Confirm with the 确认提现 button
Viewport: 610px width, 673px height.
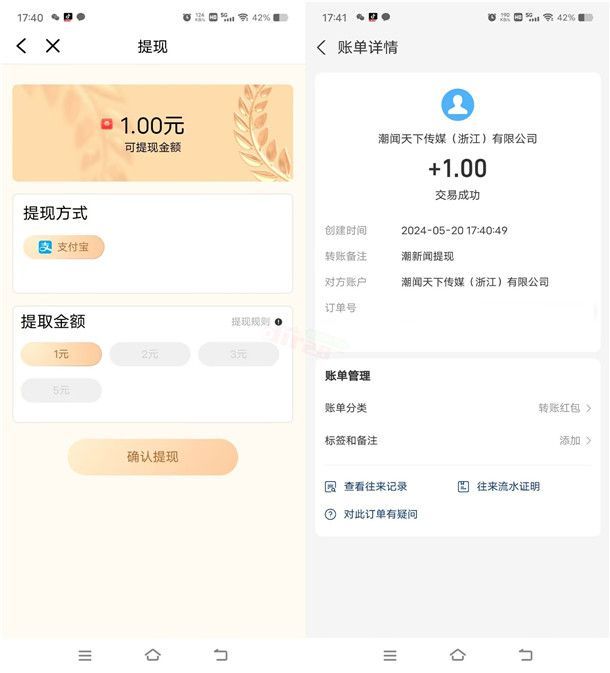pos(152,457)
